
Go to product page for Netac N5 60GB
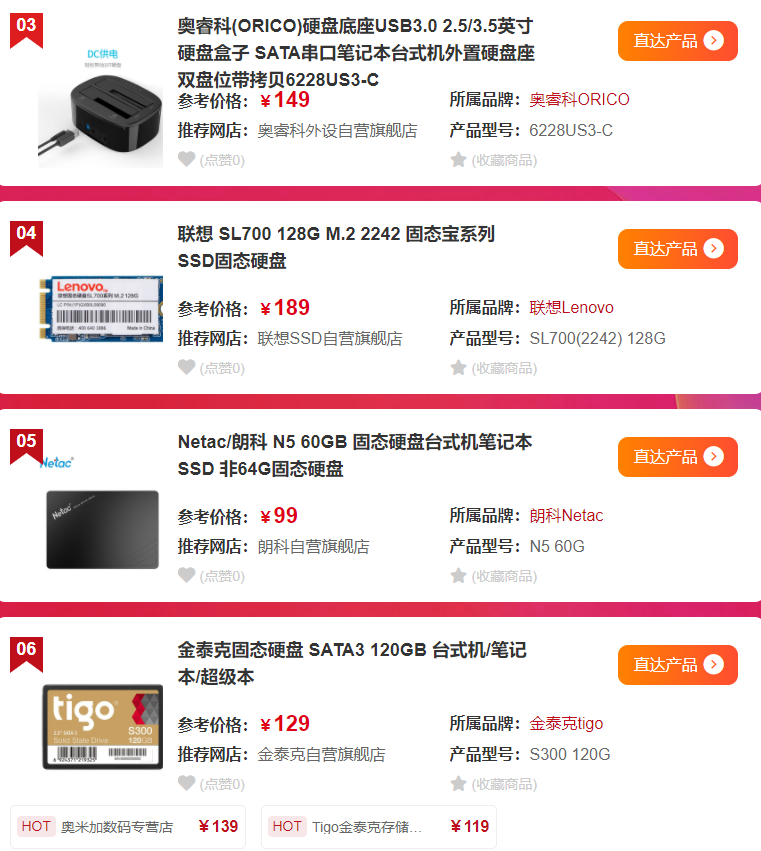pos(677,457)
